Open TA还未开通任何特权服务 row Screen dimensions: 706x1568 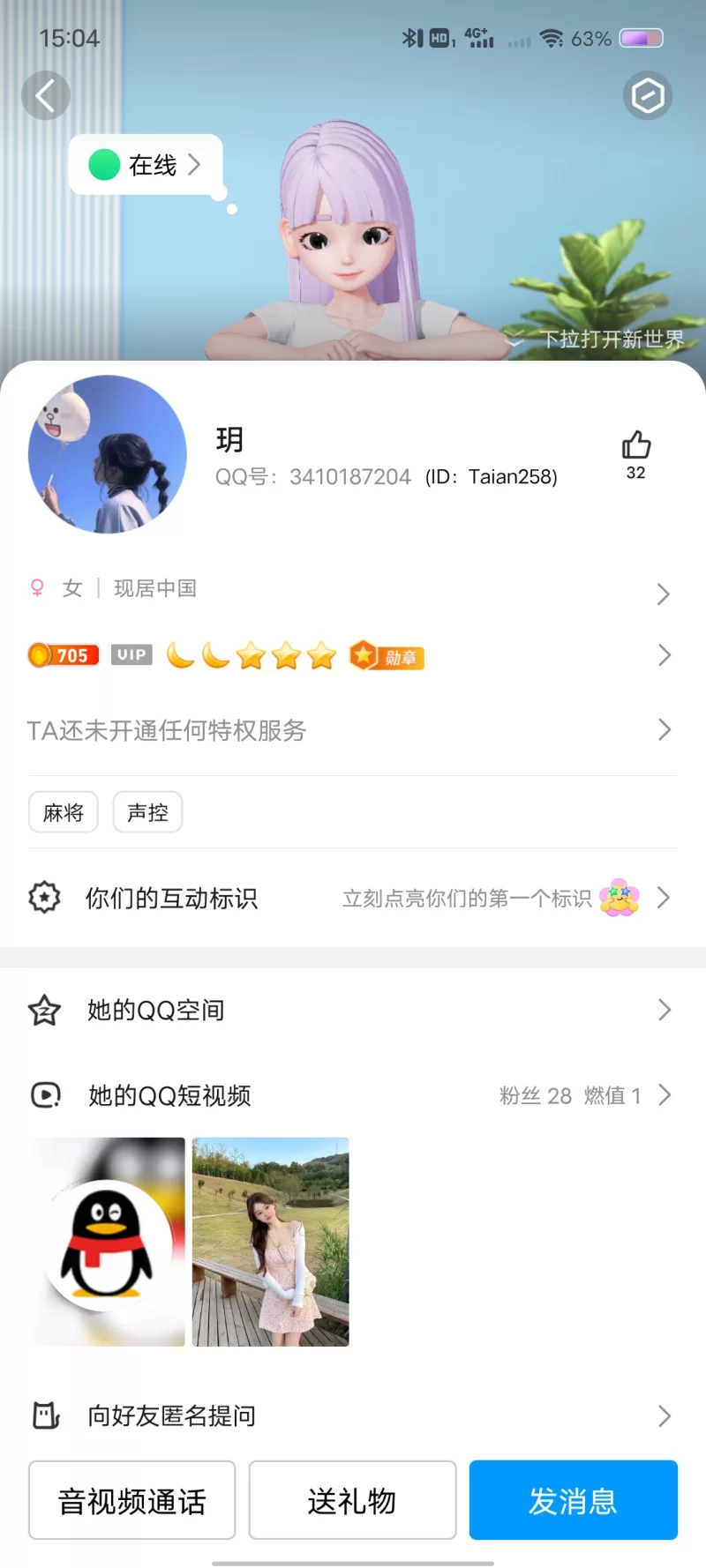click(x=353, y=730)
